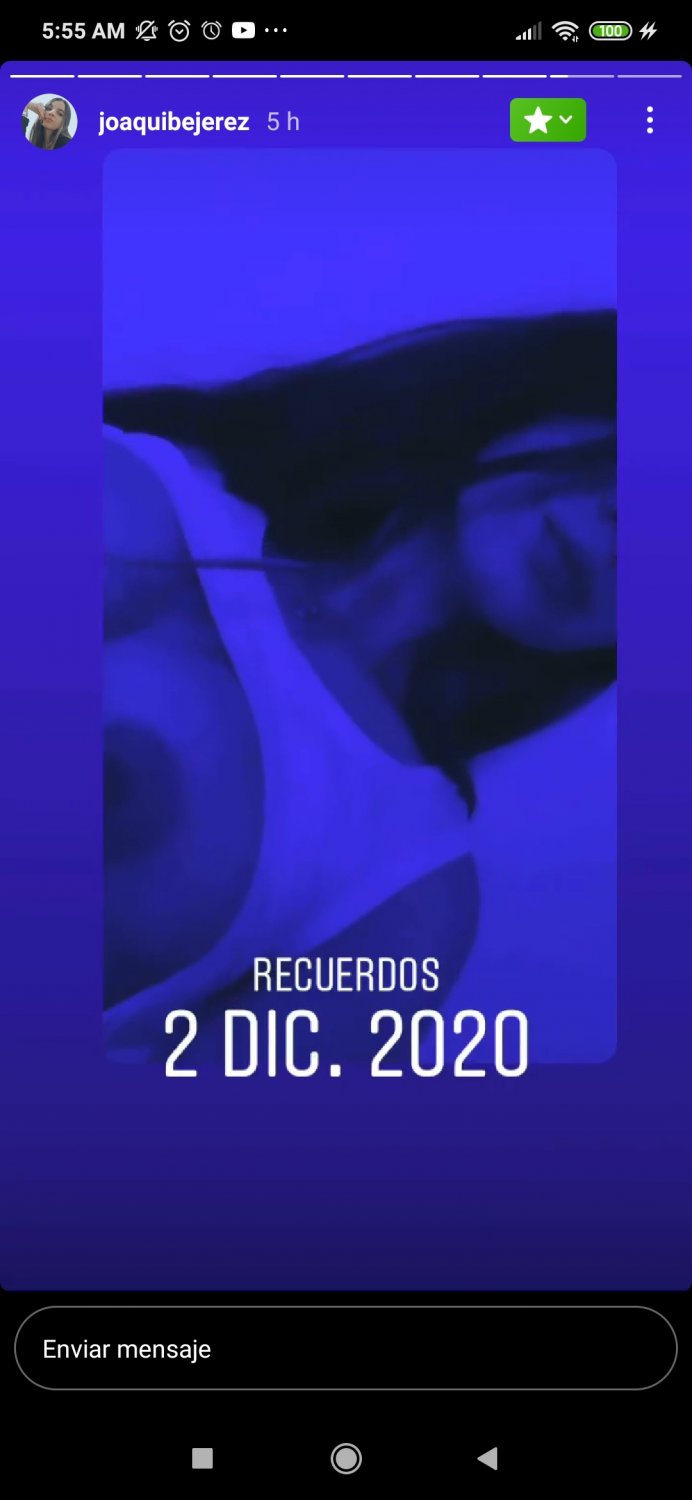The height and width of the screenshot is (1500, 692).
Task: Tap the joaquibejerez username
Action: coord(174,122)
